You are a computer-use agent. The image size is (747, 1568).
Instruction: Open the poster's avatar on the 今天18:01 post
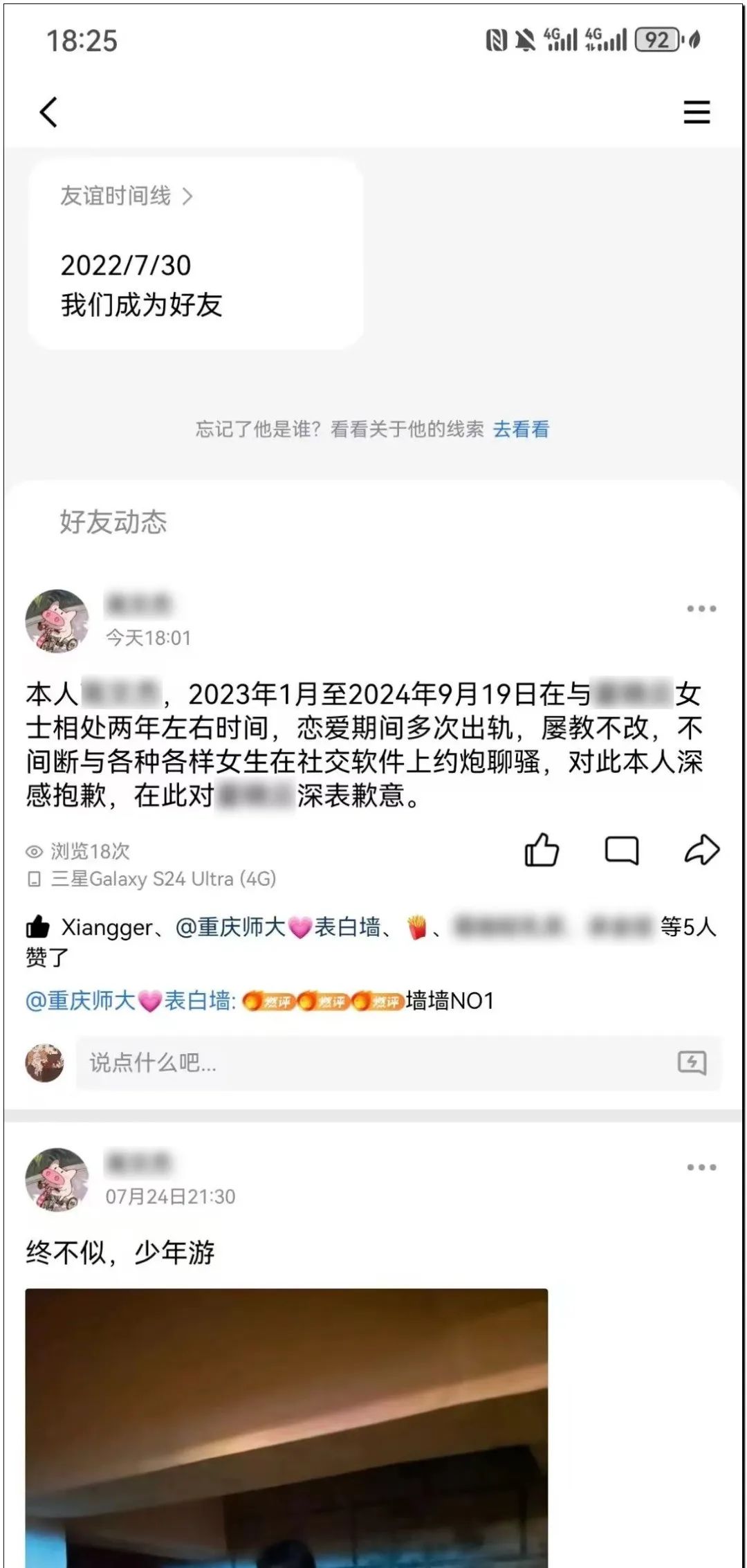57,621
